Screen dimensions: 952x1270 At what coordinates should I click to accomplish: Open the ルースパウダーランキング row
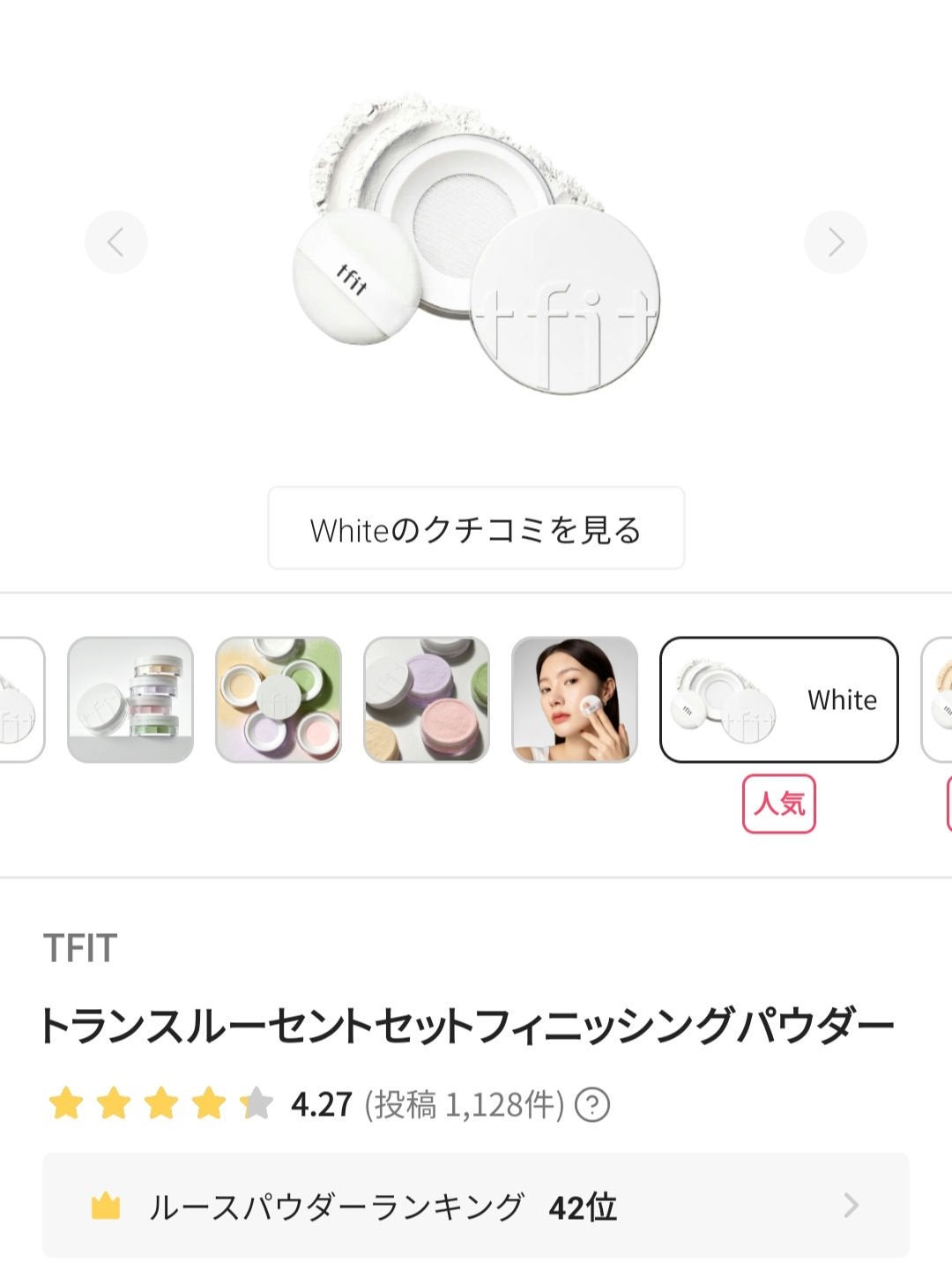coord(476,1205)
